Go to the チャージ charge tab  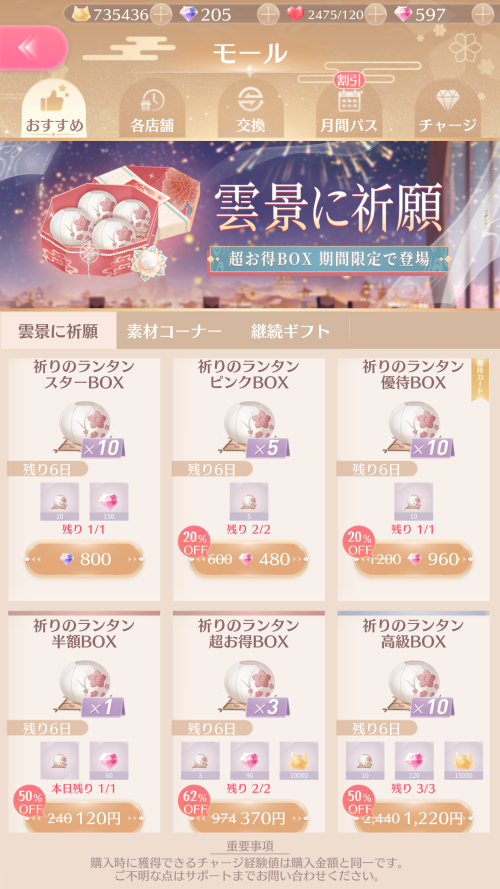coord(447,109)
